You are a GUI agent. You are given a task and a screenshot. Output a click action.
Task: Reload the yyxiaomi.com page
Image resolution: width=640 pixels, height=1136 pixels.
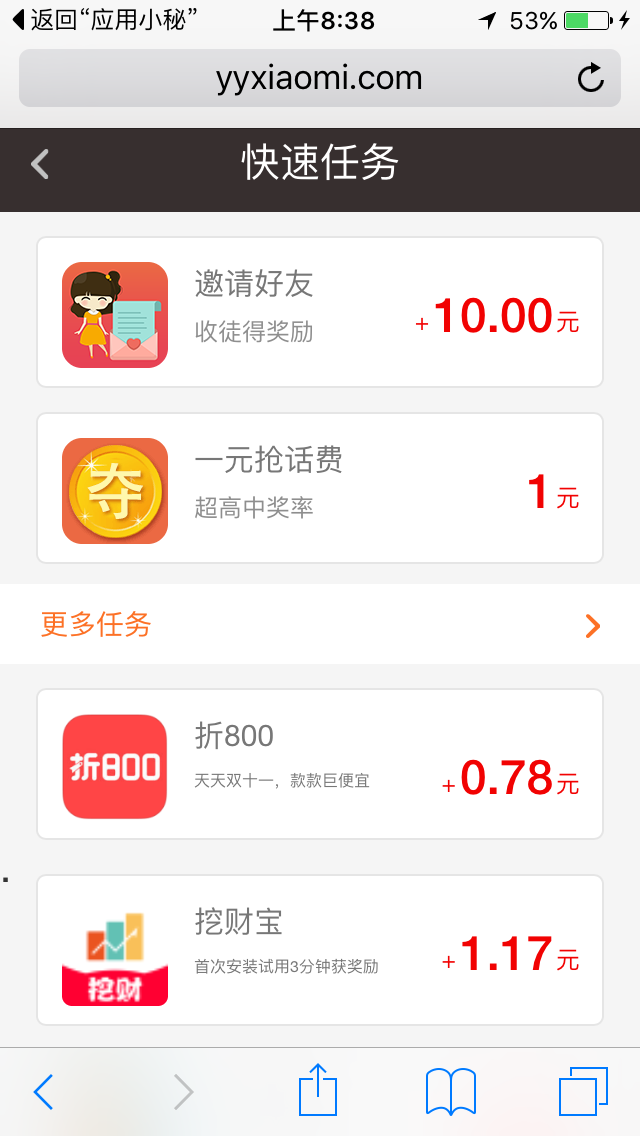pyautogui.click(x=591, y=78)
